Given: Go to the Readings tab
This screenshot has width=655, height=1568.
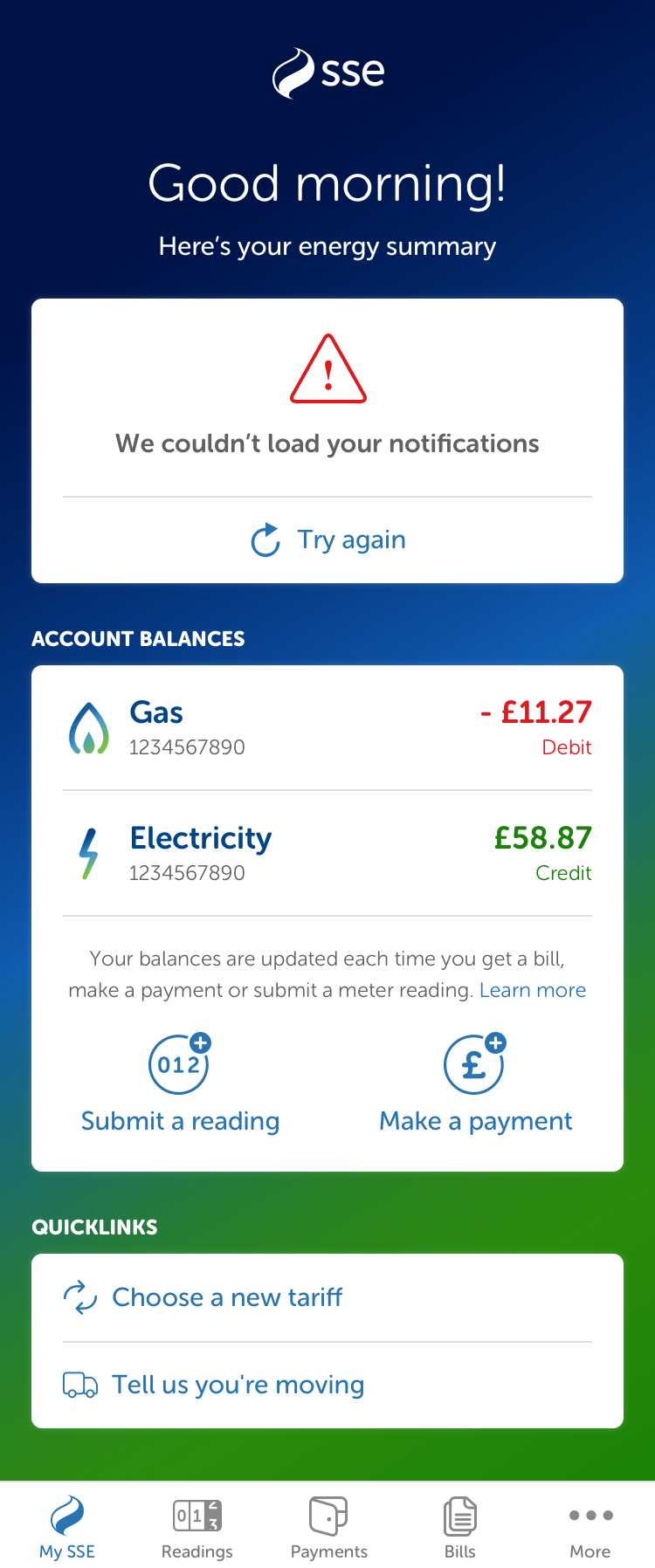Looking at the screenshot, I should pyautogui.click(x=197, y=1526).
